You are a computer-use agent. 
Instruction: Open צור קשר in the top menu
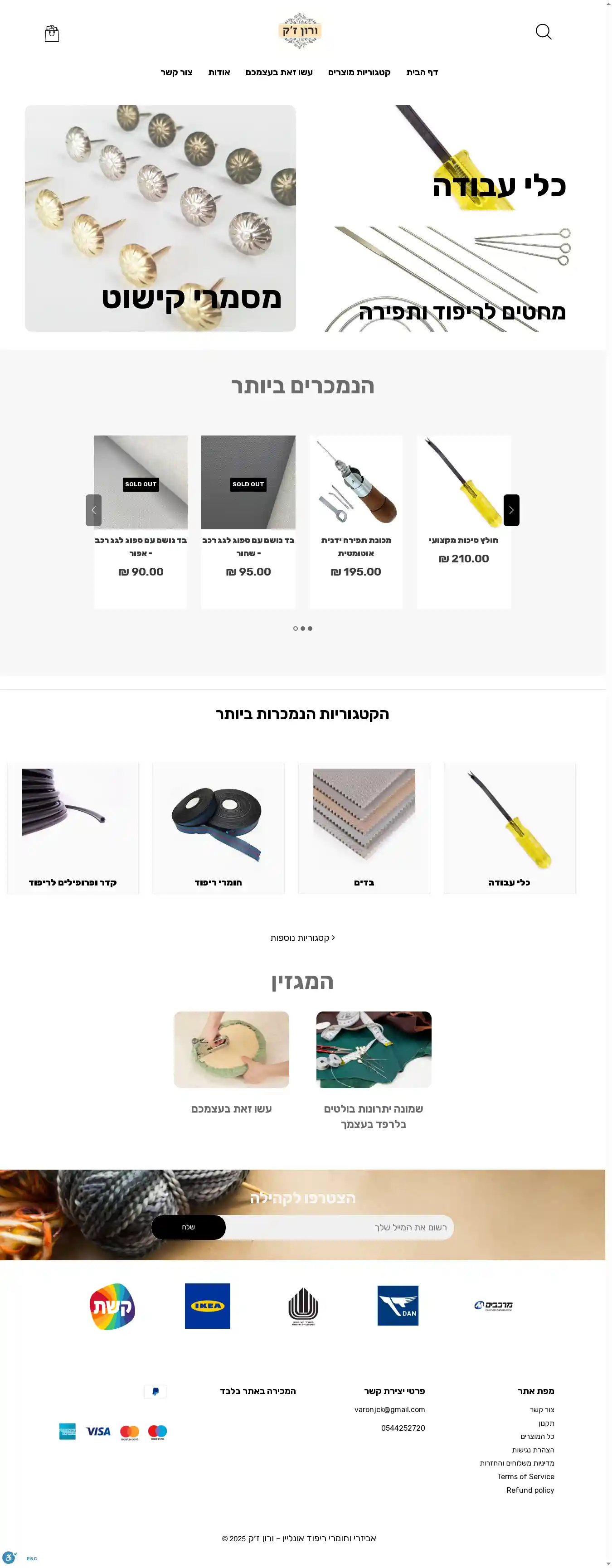click(x=177, y=73)
